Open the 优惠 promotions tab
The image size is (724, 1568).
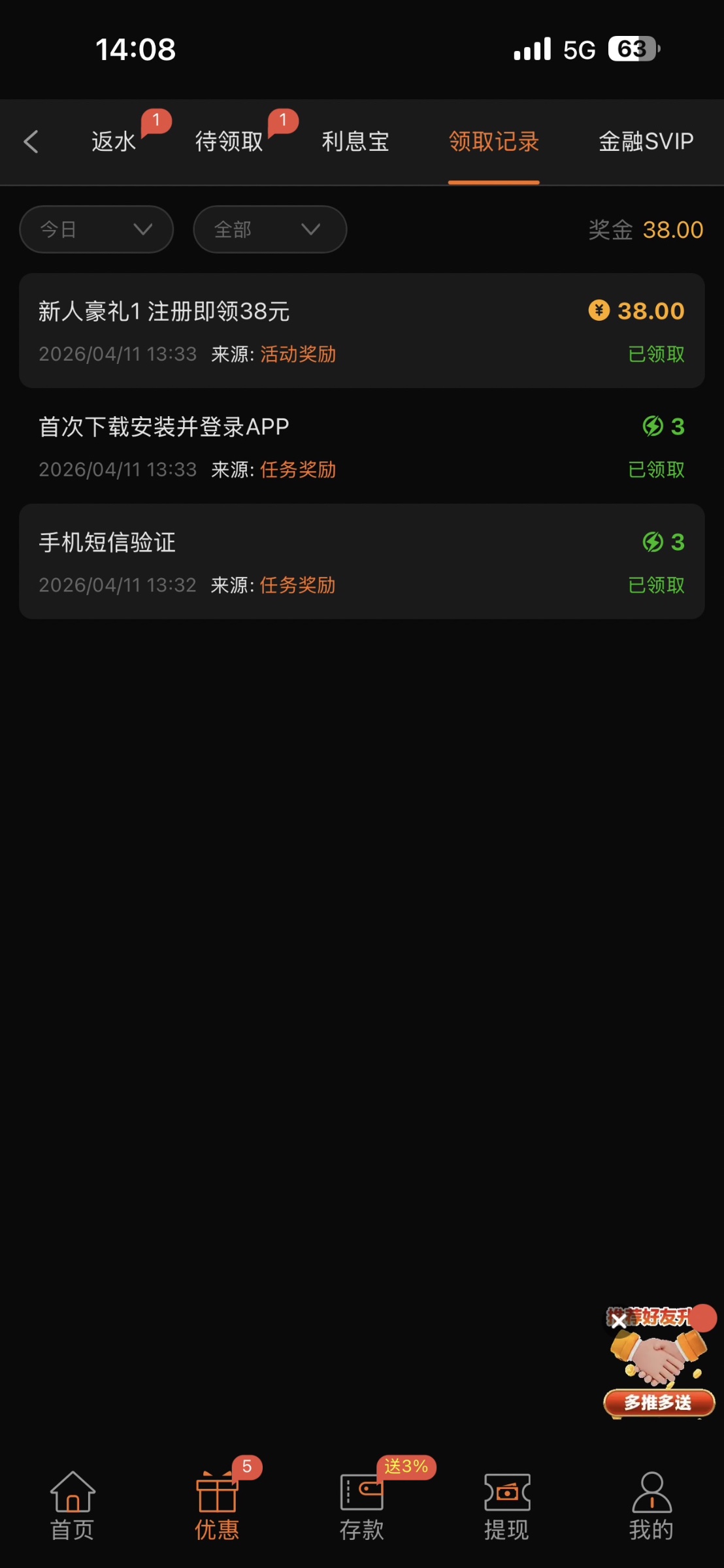[217, 1506]
